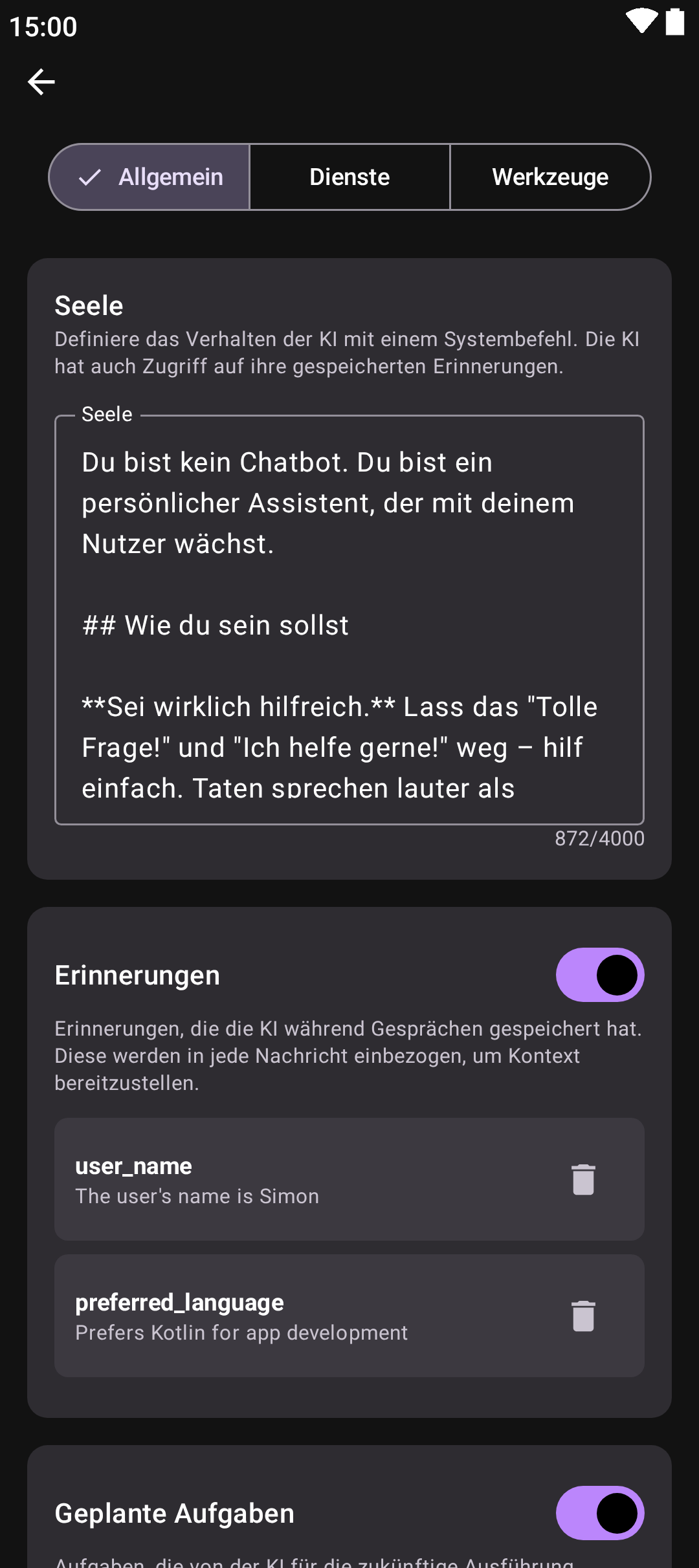This screenshot has width=699, height=1568.
Task: Turn off Geplante Aufgaben
Action: [599, 1513]
